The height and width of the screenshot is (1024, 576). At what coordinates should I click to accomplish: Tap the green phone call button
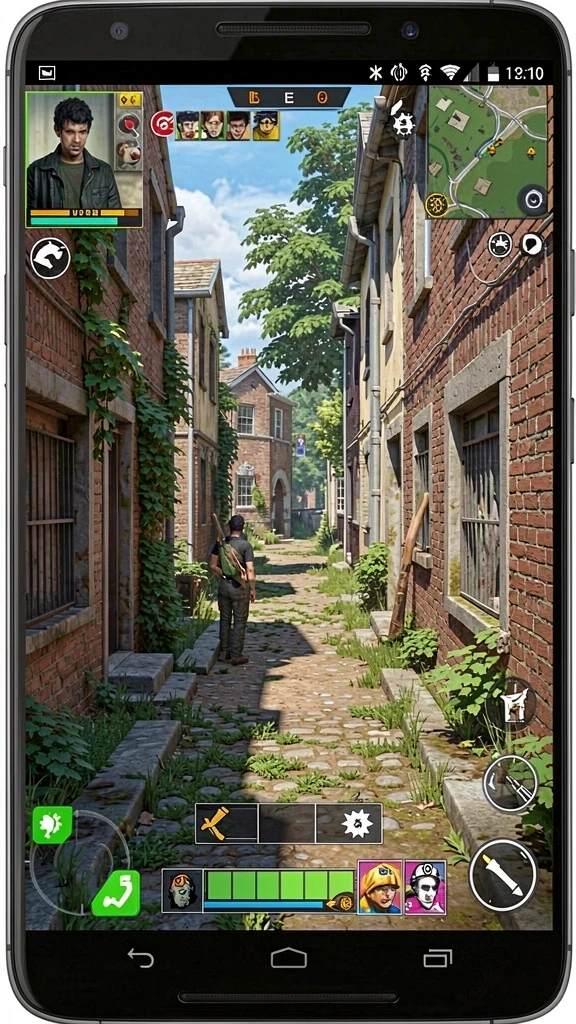[x=116, y=893]
